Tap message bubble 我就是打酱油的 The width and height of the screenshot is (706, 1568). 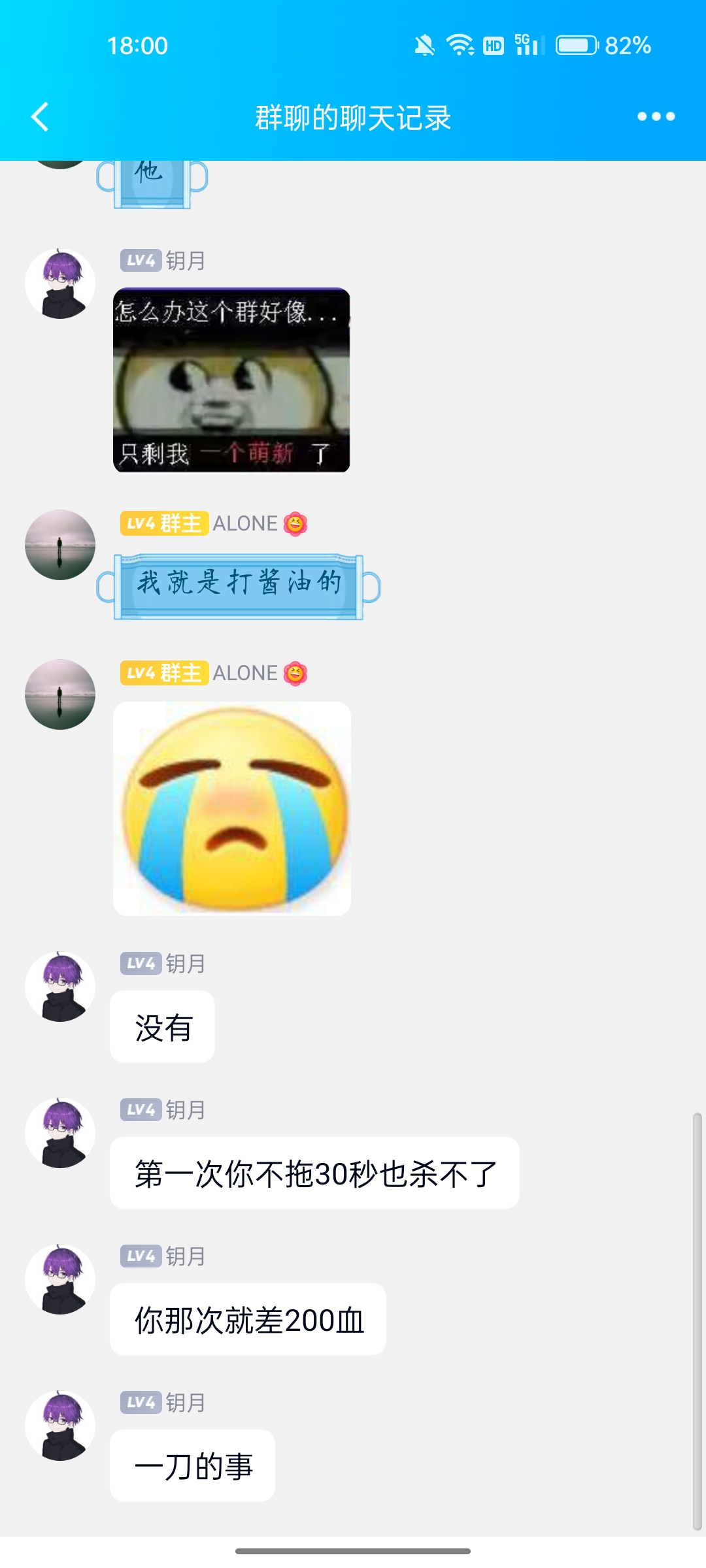(239, 586)
